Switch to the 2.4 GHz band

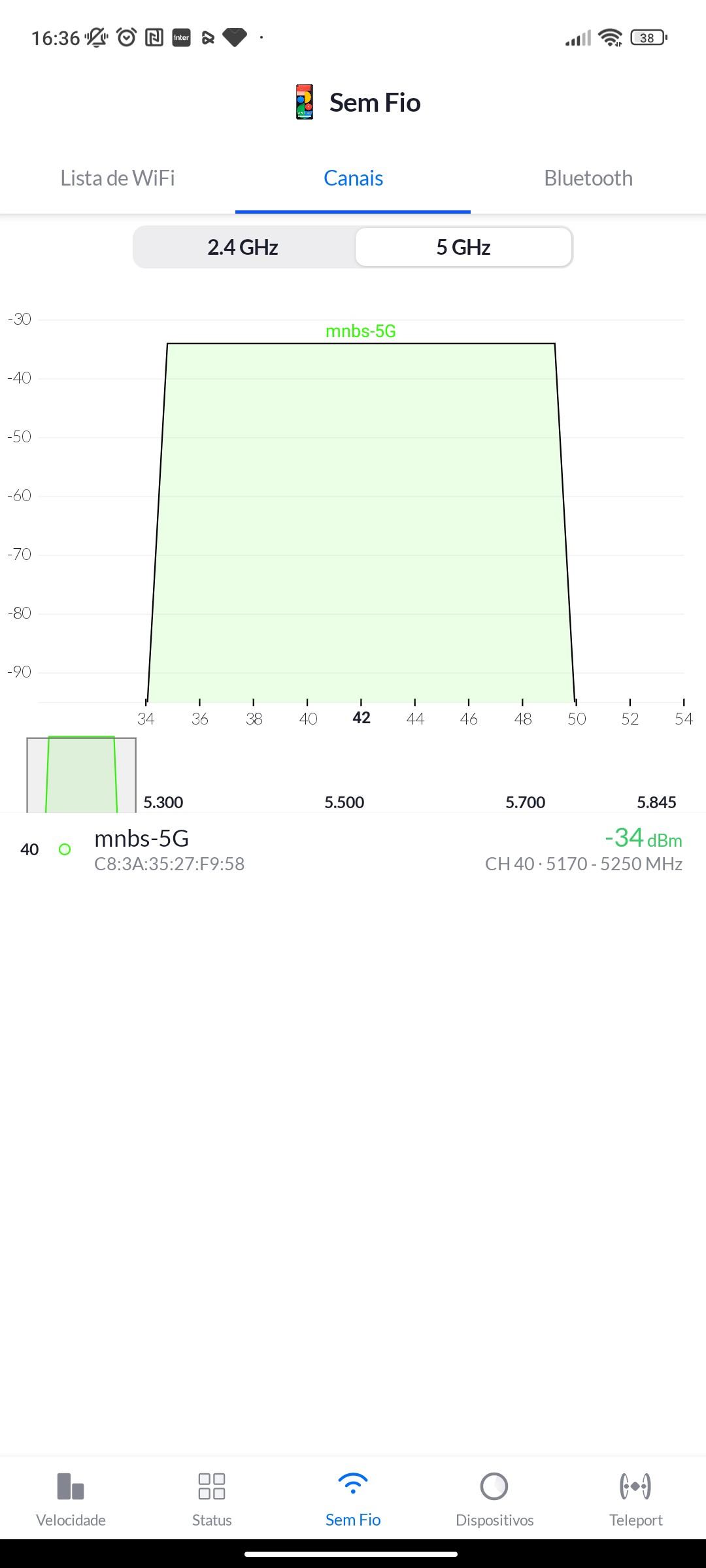click(x=243, y=248)
